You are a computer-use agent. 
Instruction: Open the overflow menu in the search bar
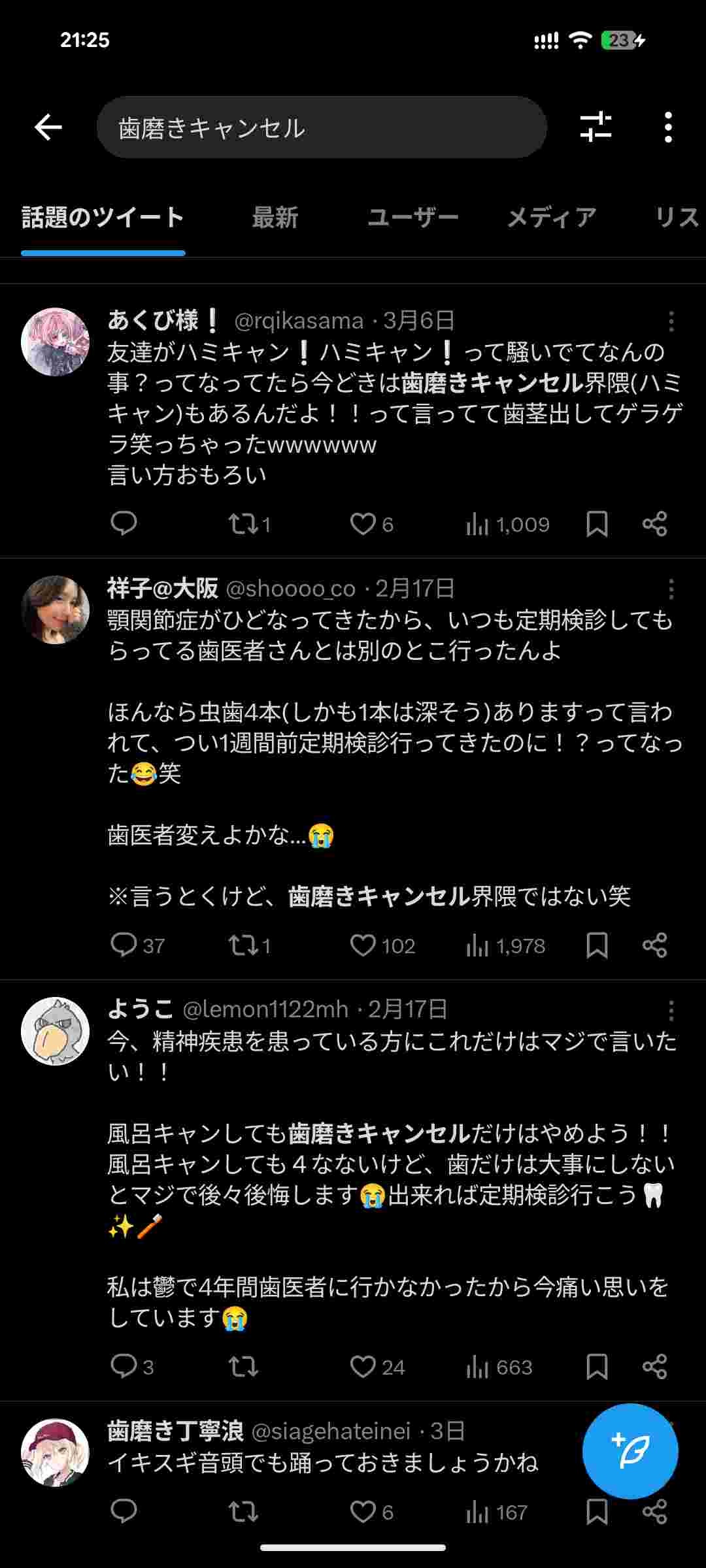tap(667, 127)
